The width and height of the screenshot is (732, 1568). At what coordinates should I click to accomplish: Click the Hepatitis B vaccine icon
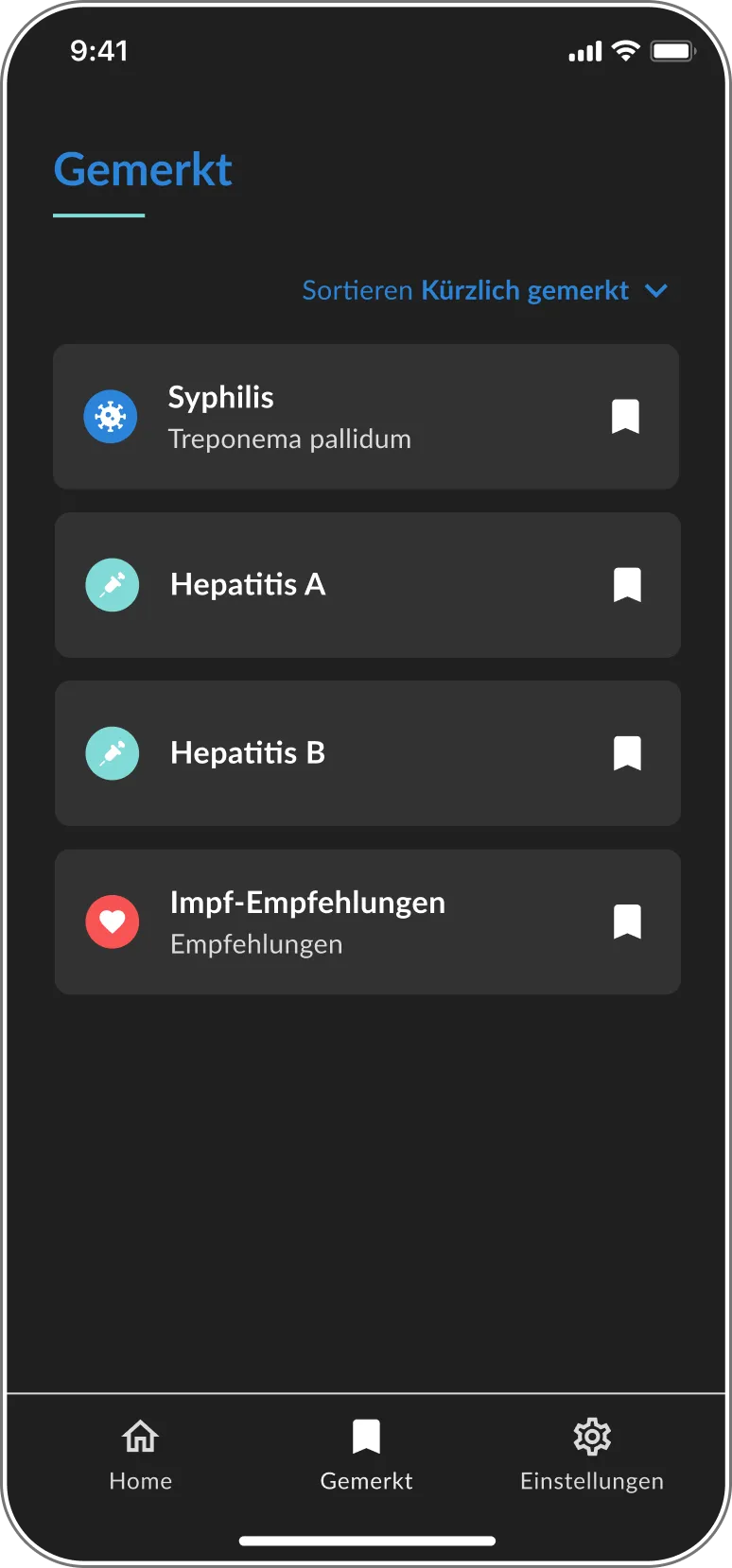click(x=112, y=753)
